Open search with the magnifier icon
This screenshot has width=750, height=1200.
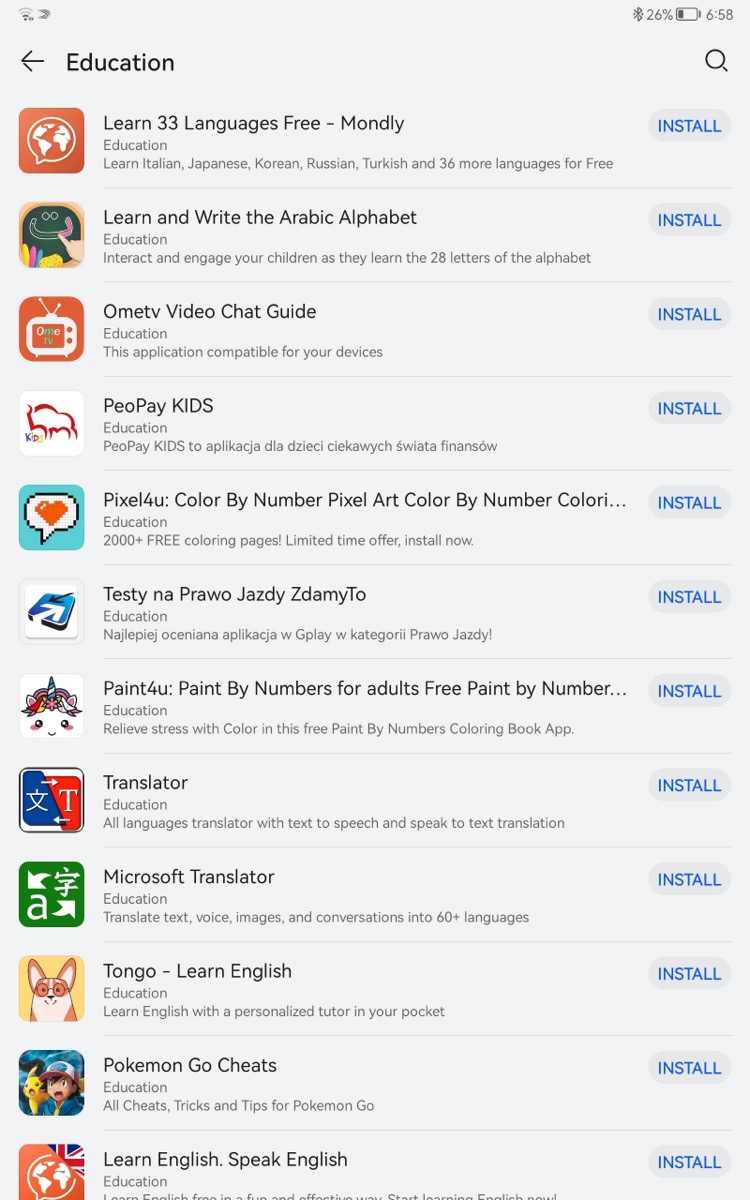click(x=716, y=62)
